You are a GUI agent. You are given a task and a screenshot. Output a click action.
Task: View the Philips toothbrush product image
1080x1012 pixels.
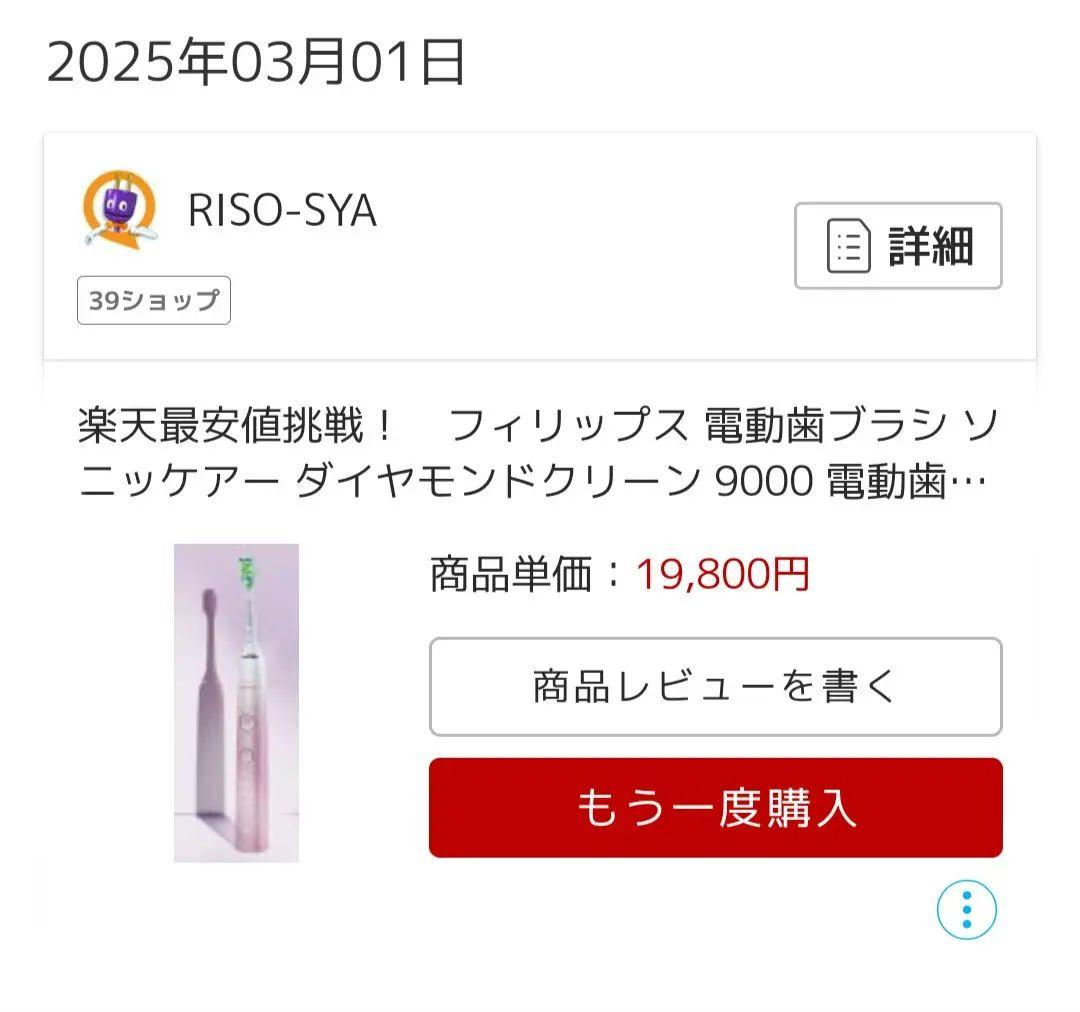point(236,703)
